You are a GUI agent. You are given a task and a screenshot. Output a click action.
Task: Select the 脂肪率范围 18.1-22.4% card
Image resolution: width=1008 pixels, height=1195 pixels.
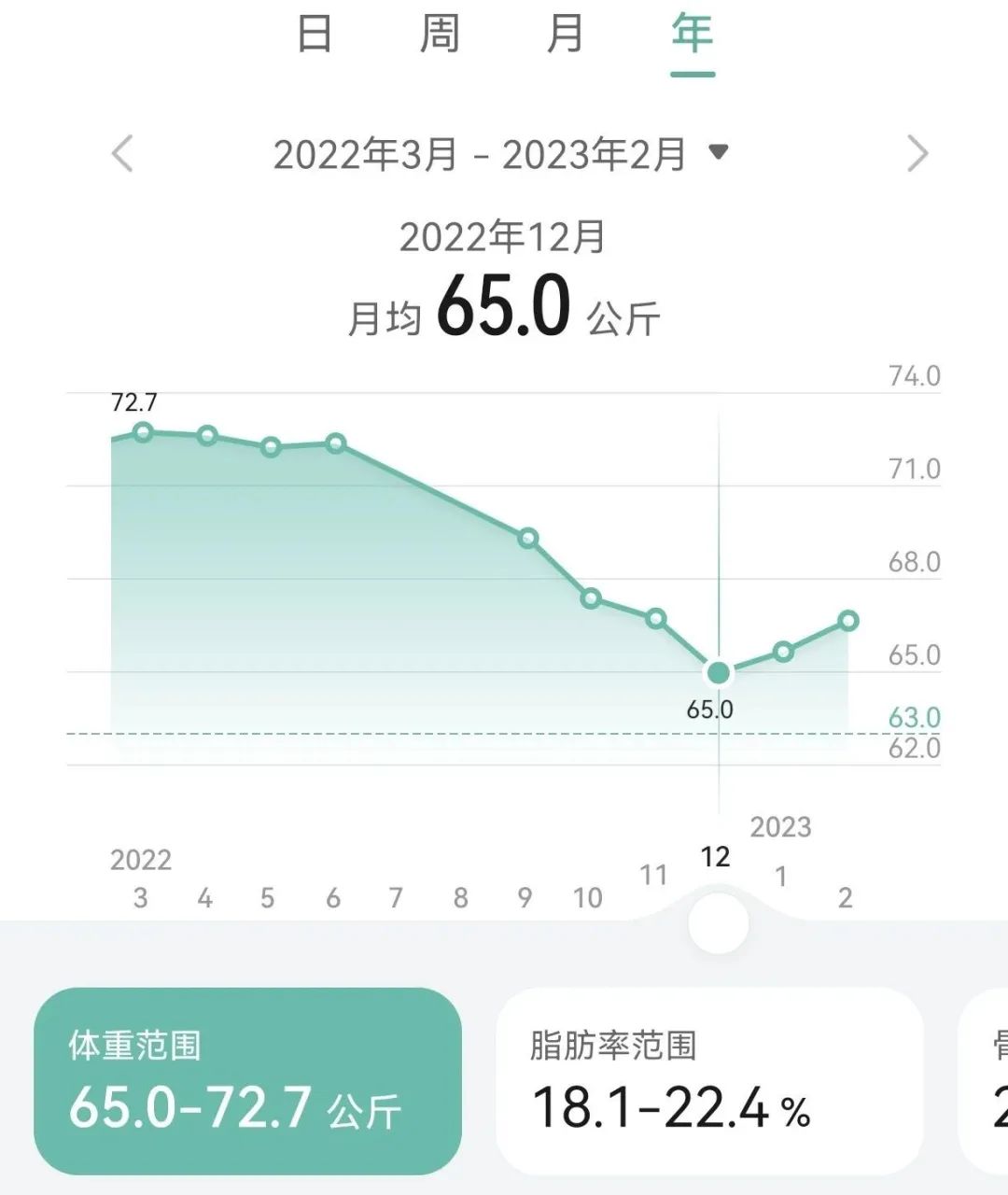click(x=708, y=1080)
